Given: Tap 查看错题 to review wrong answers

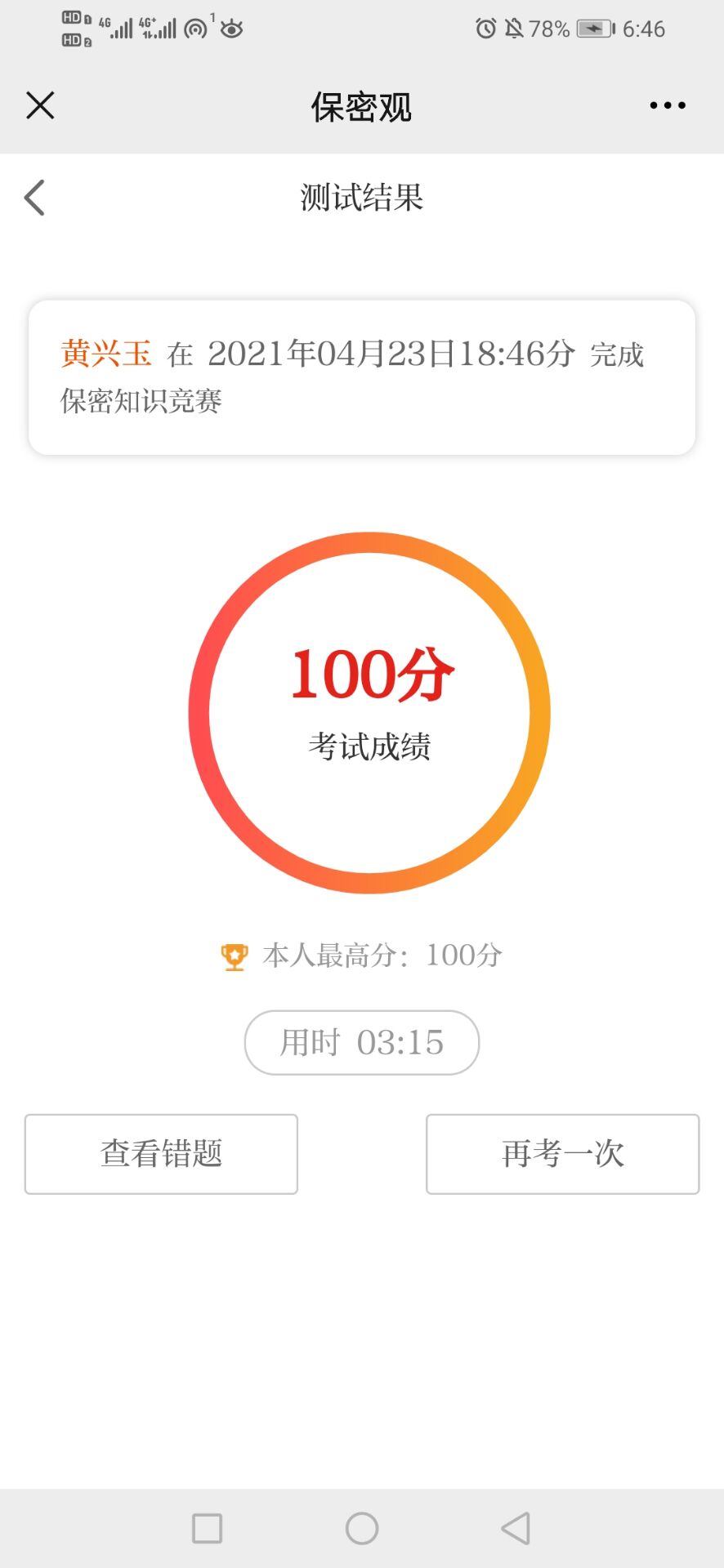Looking at the screenshot, I should click(161, 1154).
